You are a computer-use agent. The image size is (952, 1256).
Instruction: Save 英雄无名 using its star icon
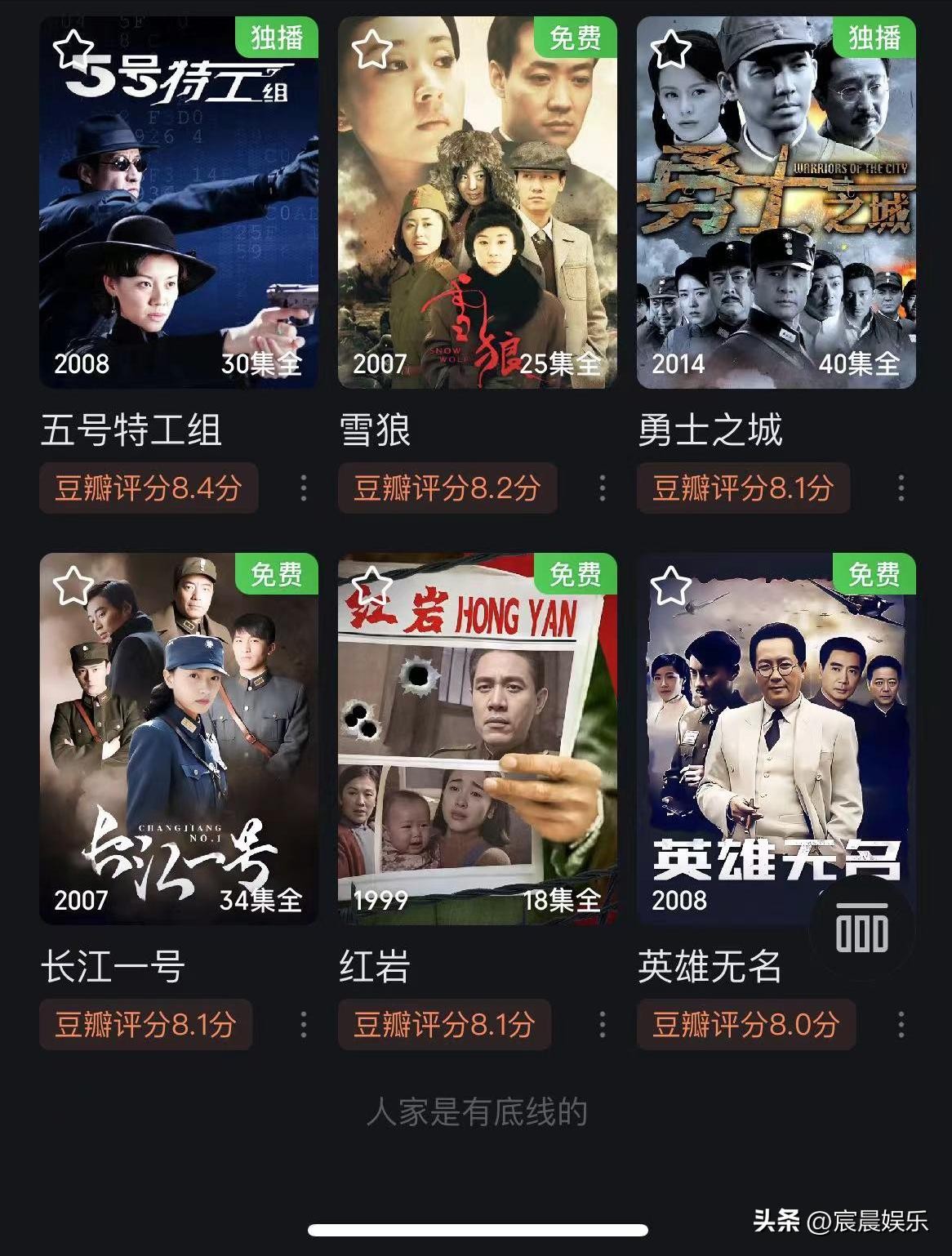click(x=671, y=586)
